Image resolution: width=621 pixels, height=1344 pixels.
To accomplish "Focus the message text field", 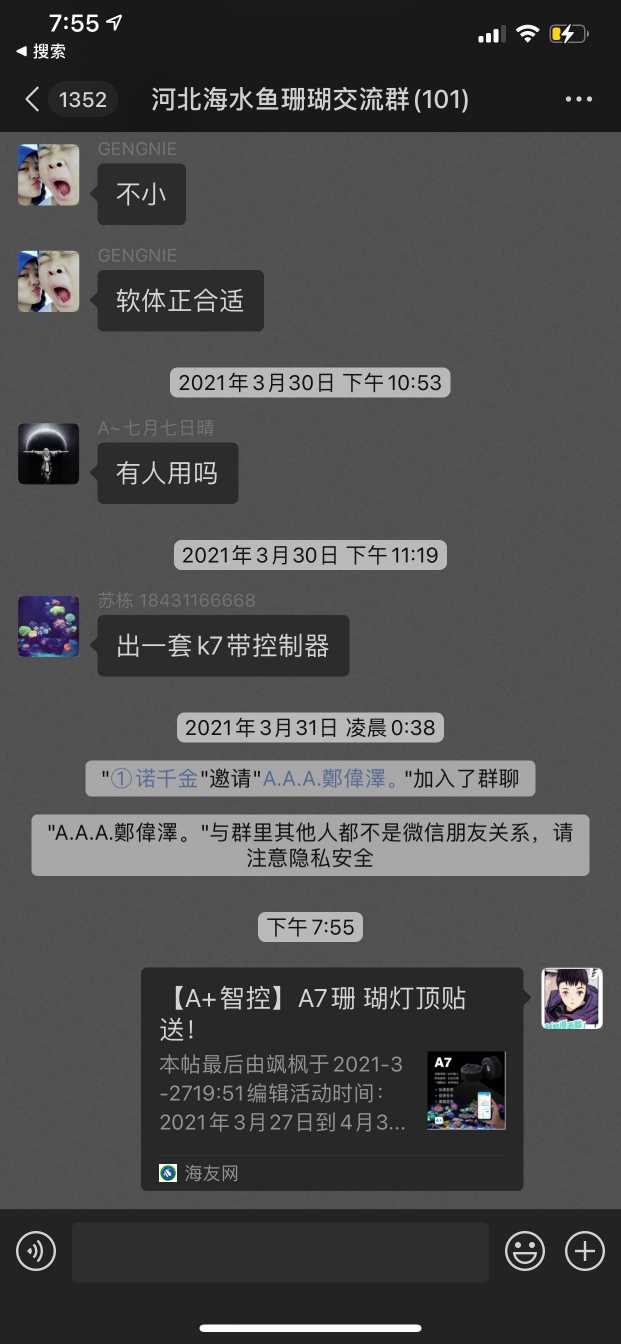I will point(280,1251).
